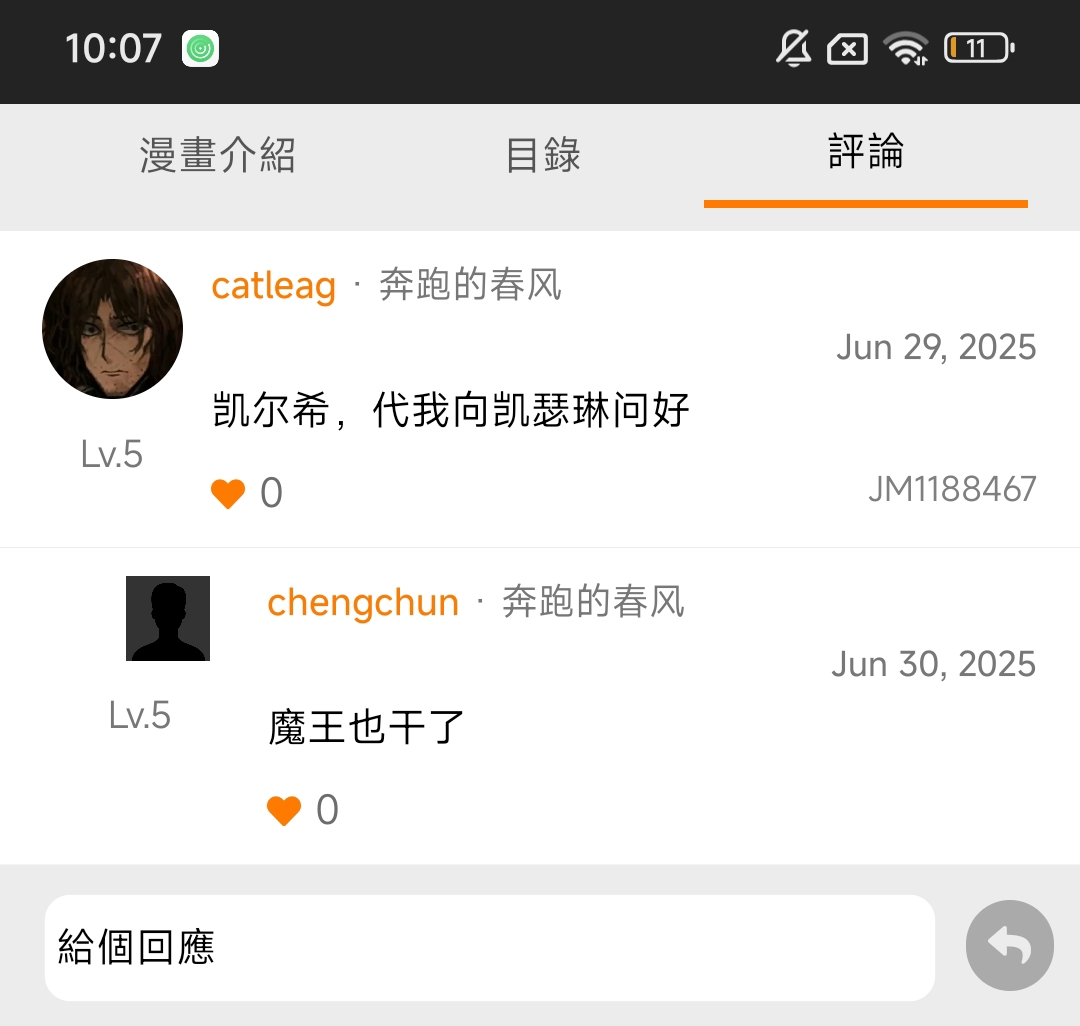Switch to the 漫畫介紹 tab
This screenshot has width=1080, height=1026.
pos(217,156)
